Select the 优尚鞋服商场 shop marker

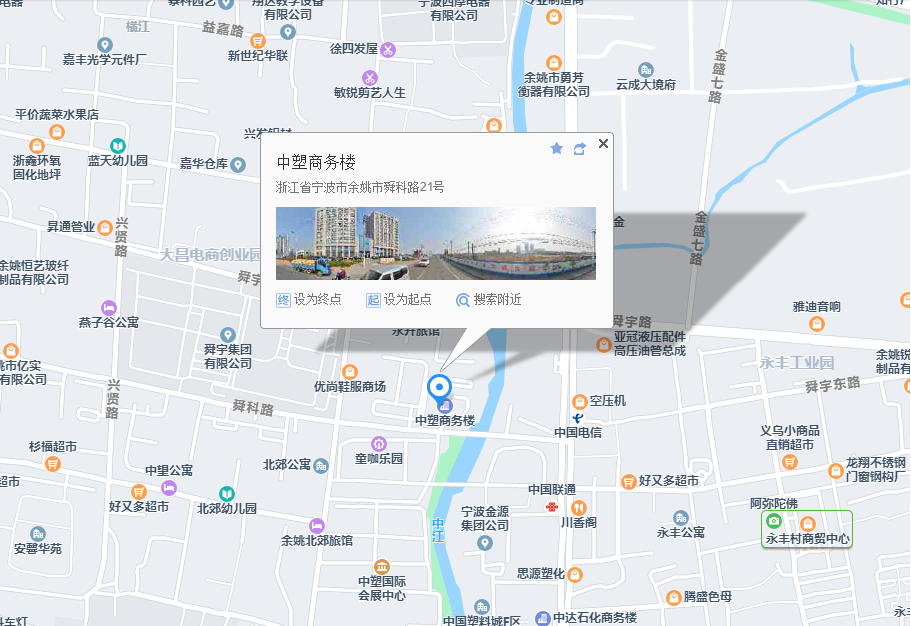coord(349,371)
